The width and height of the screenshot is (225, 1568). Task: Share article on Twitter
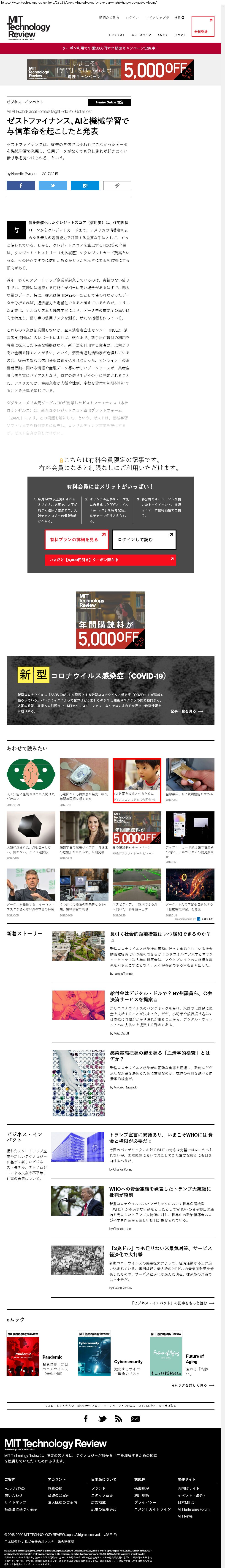[53, 185]
